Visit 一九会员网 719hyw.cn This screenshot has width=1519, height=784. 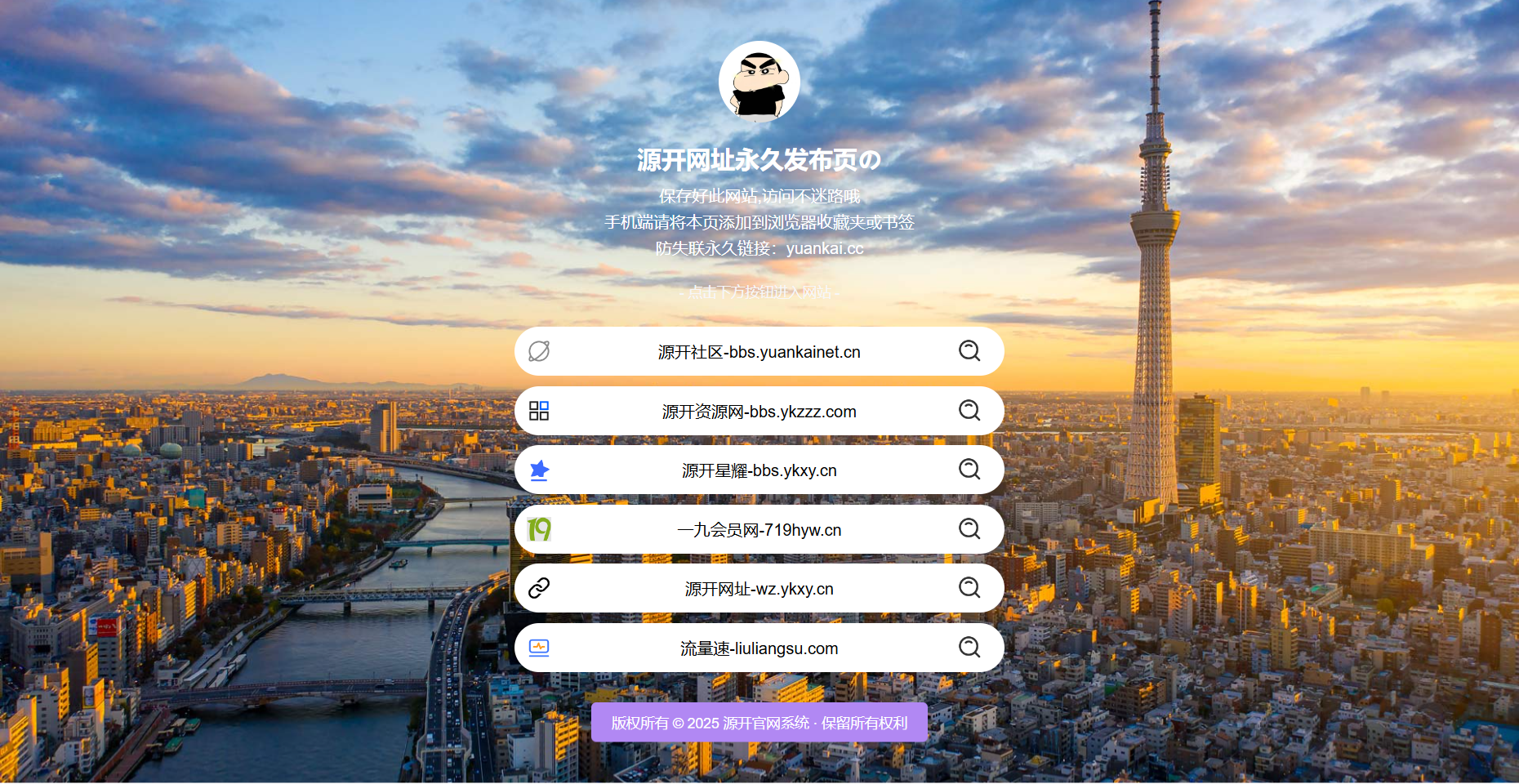click(759, 530)
